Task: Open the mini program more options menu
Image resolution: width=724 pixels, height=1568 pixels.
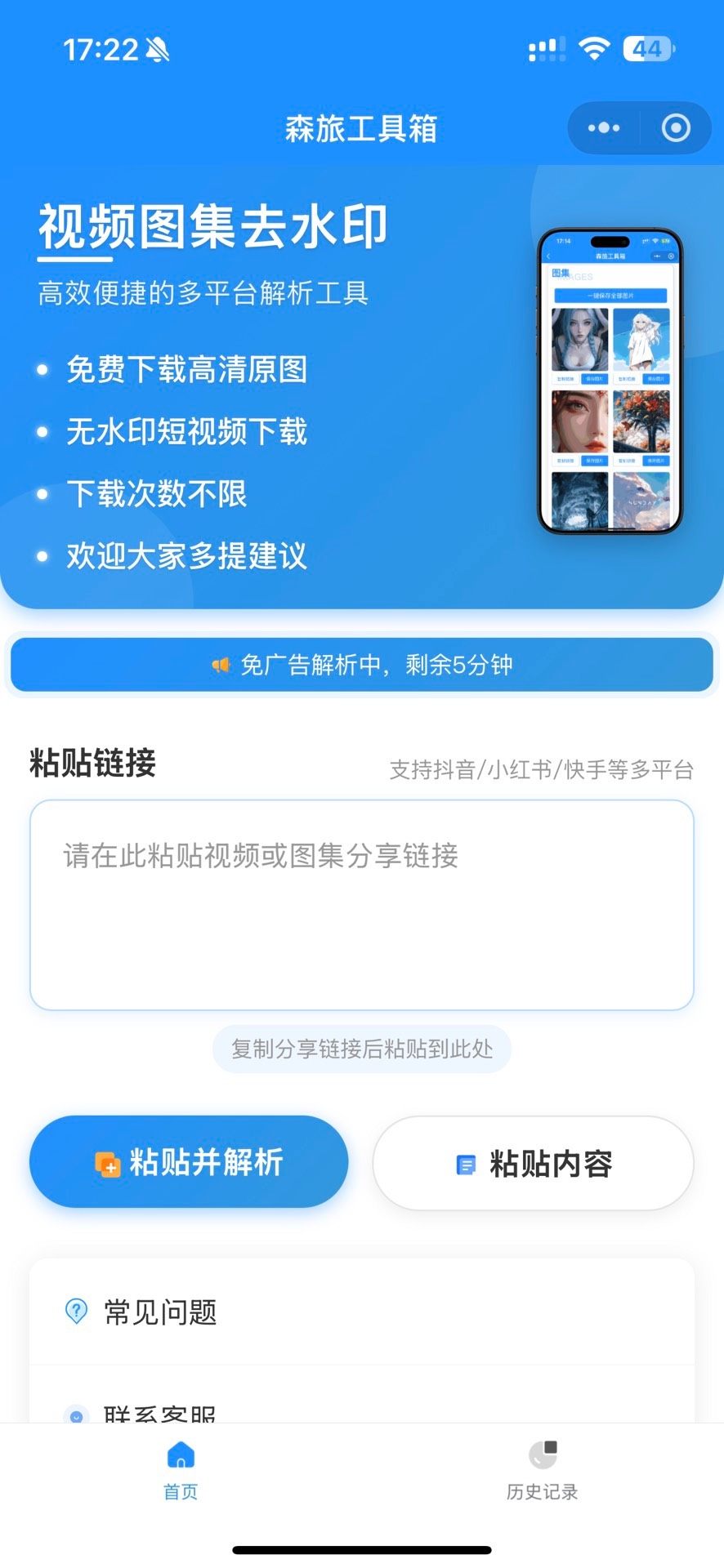Action: (604, 128)
